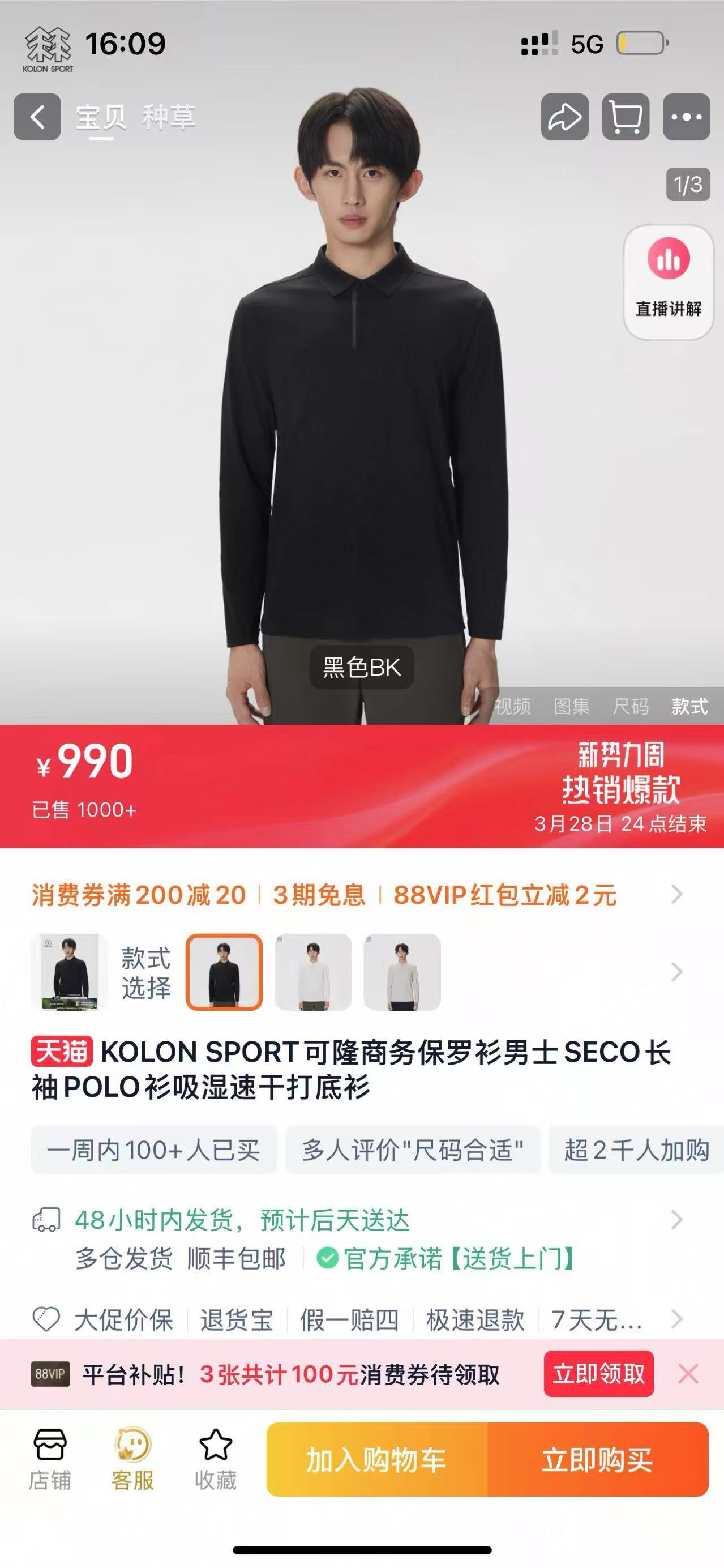
Task: Jump to the 图集 gallery section
Action: pyautogui.click(x=571, y=706)
